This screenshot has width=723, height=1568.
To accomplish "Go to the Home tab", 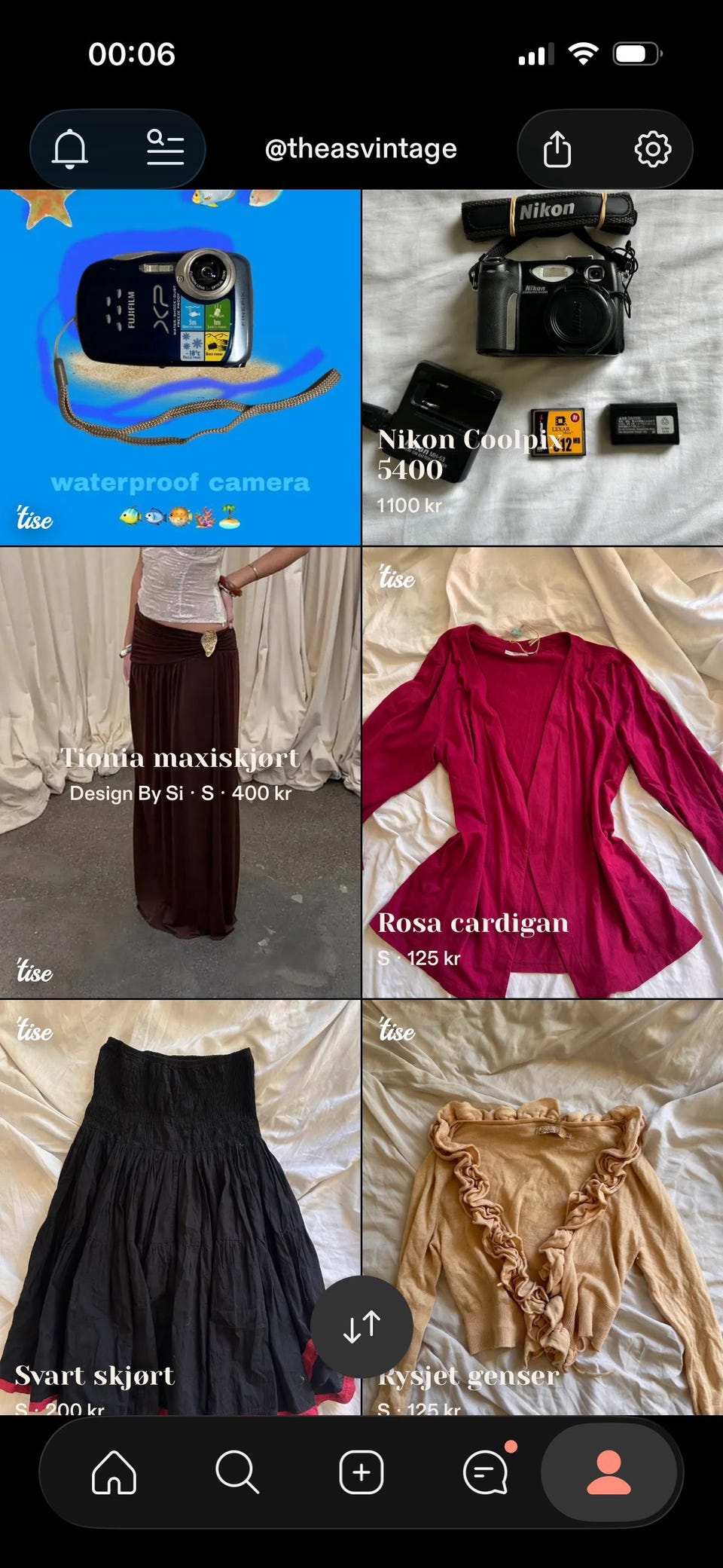I will point(114,1472).
